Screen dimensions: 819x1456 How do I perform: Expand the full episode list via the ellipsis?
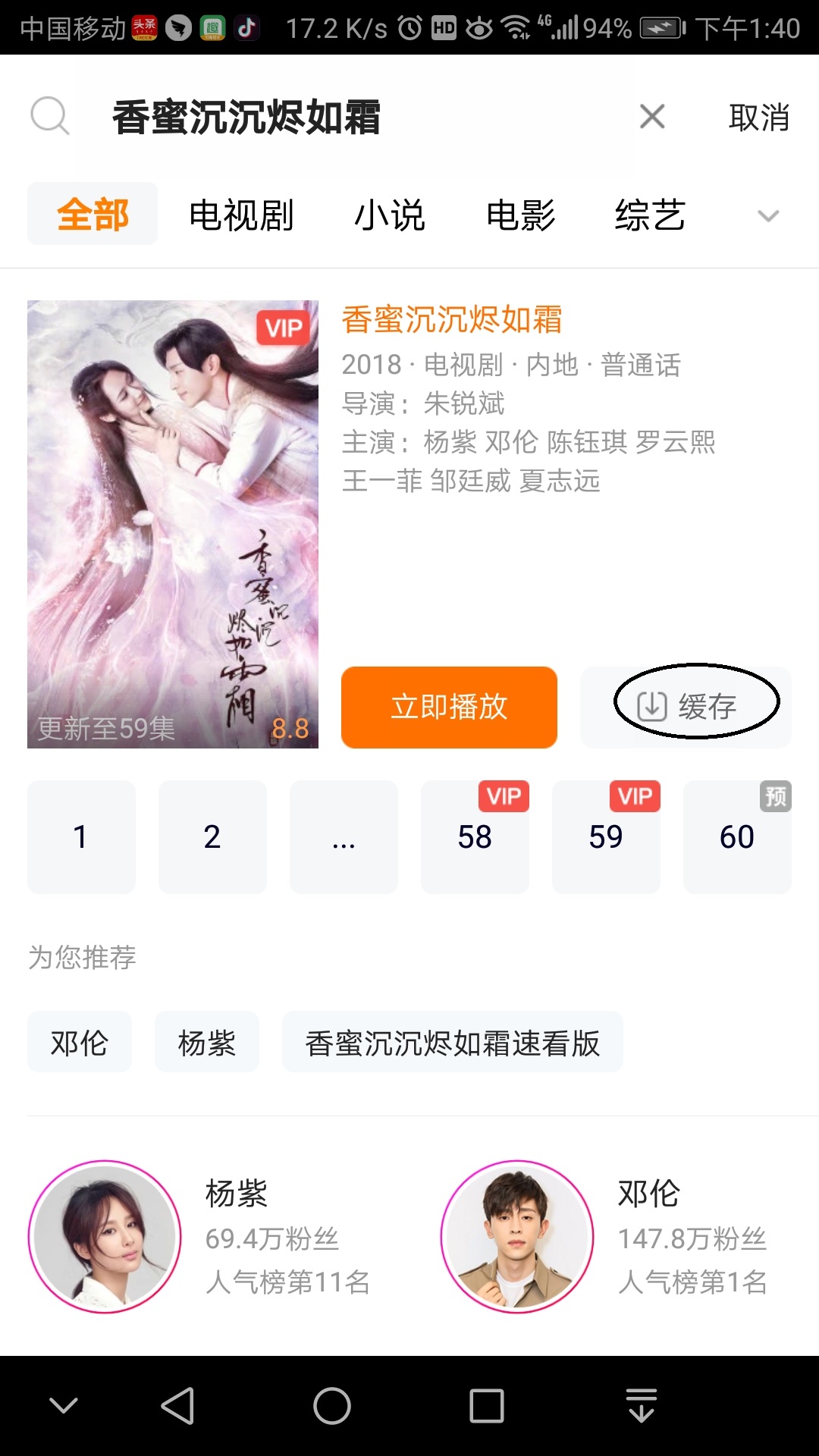[344, 837]
